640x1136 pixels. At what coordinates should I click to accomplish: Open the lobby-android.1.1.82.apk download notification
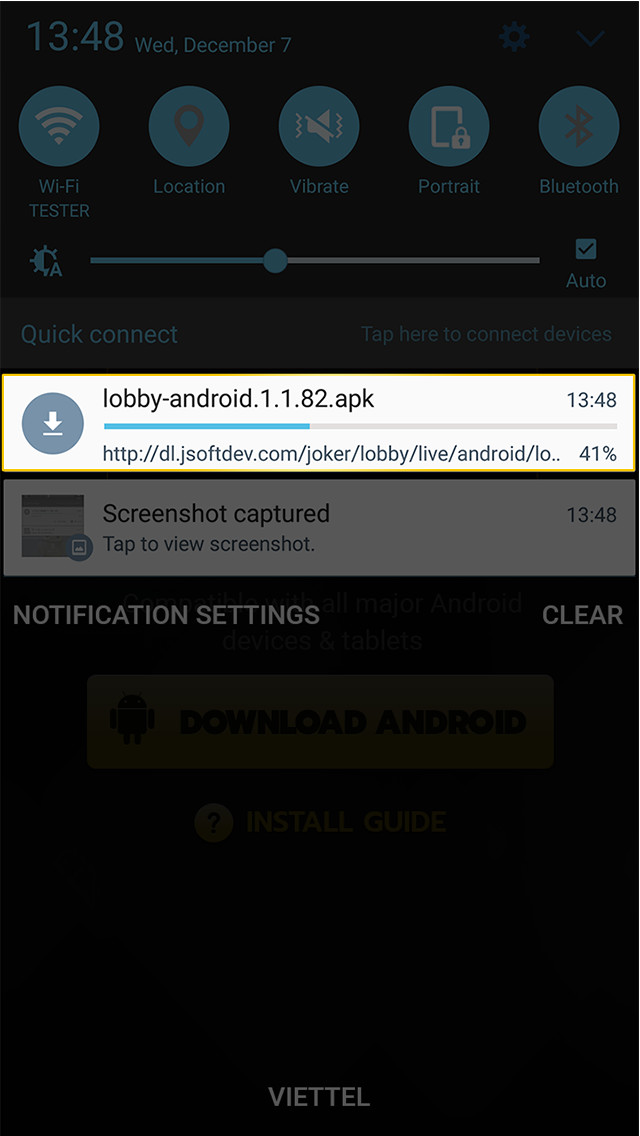[x=320, y=423]
